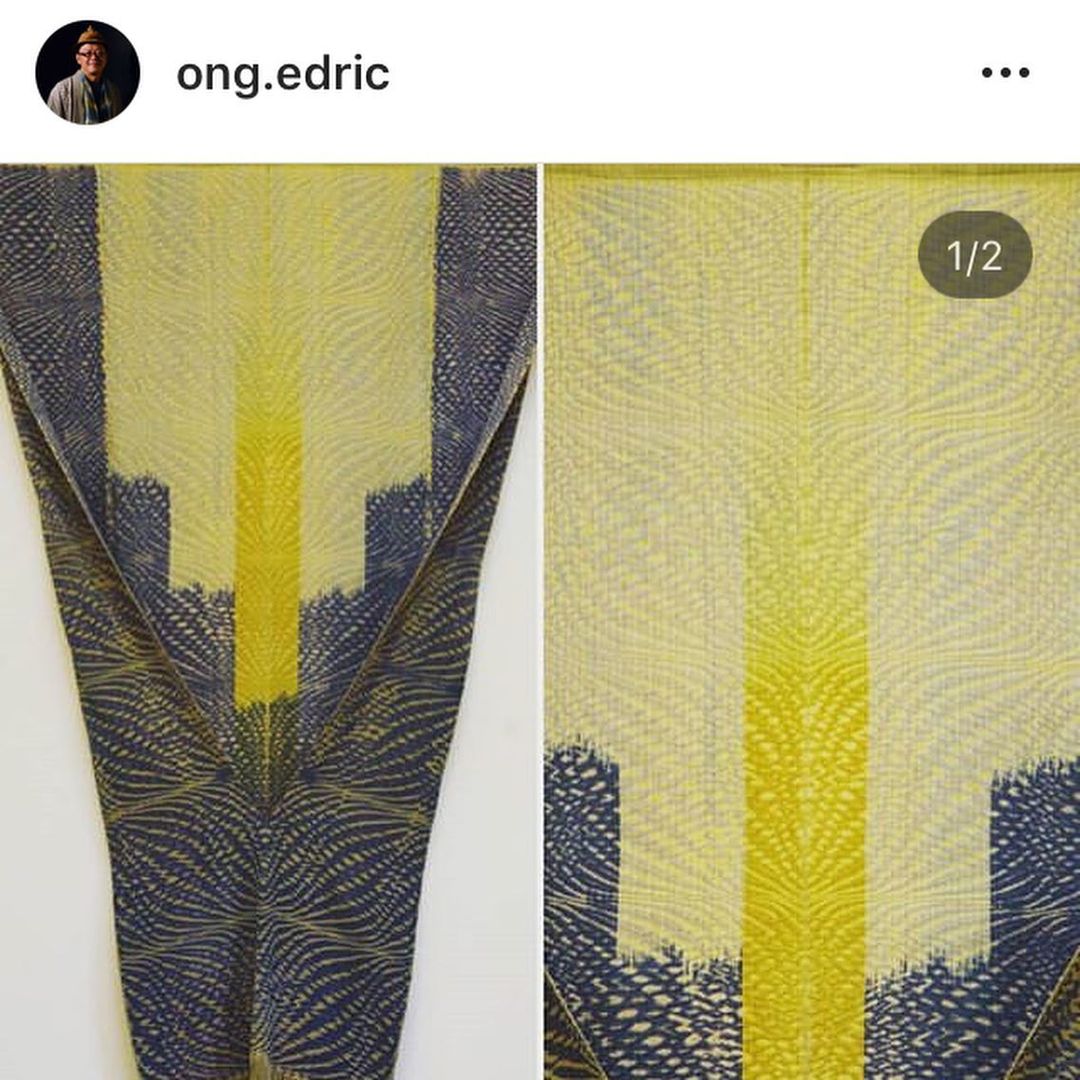Open the ong.edric username link
Image resolution: width=1080 pixels, height=1080 pixels.
(x=283, y=74)
